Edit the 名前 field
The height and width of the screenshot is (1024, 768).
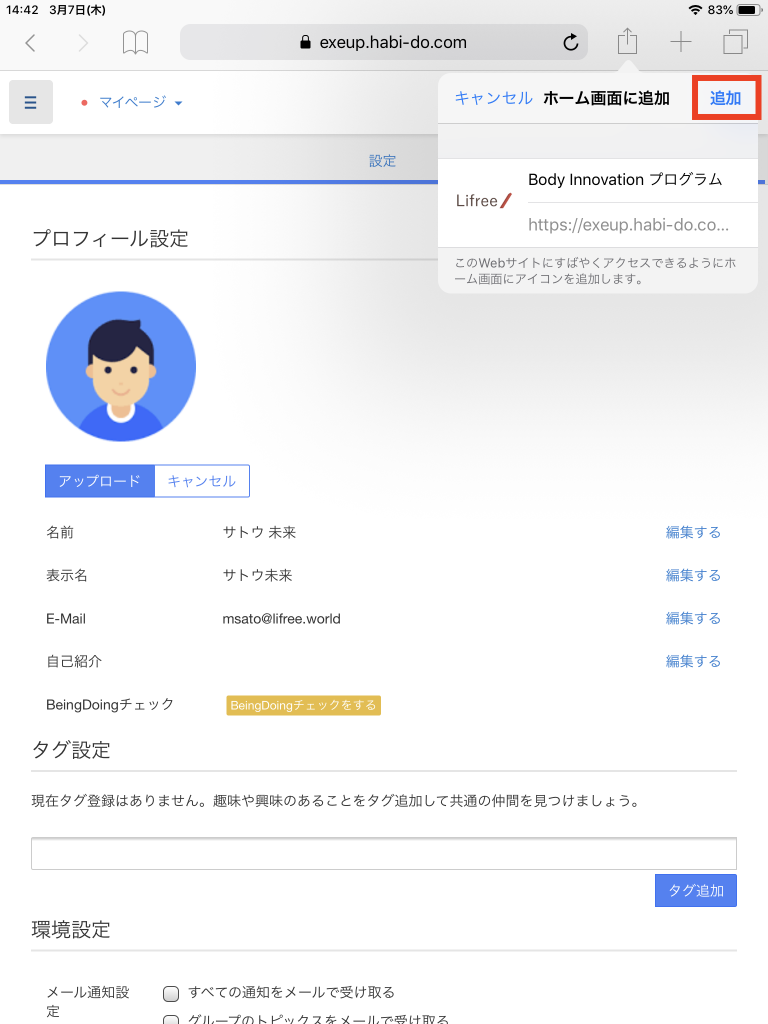coord(693,532)
